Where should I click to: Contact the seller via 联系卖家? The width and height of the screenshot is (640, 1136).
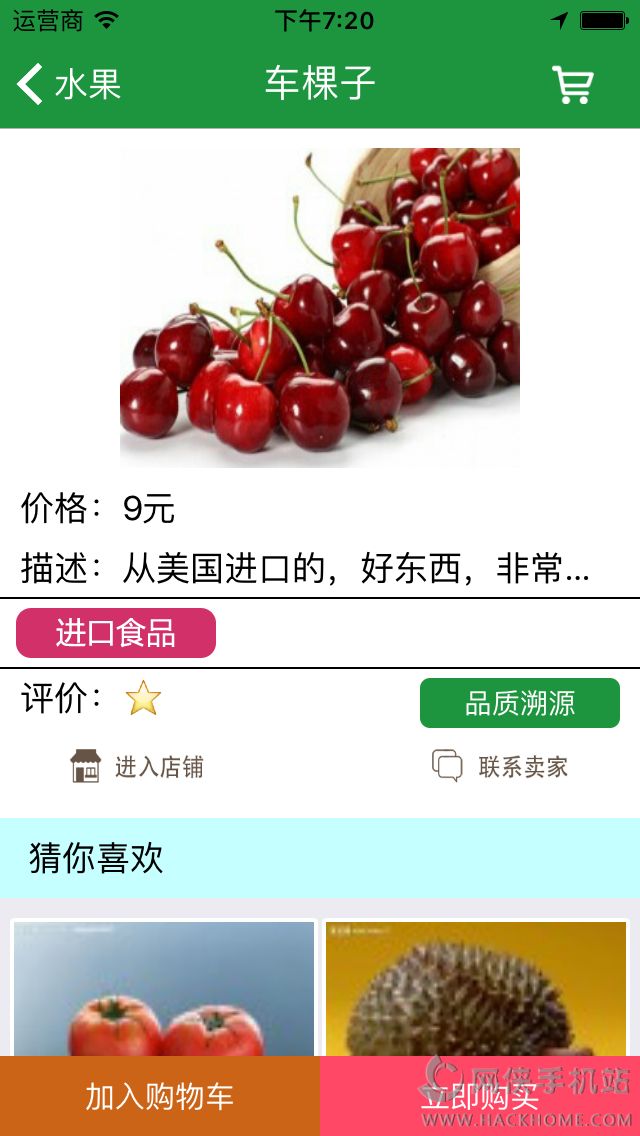pos(500,767)
